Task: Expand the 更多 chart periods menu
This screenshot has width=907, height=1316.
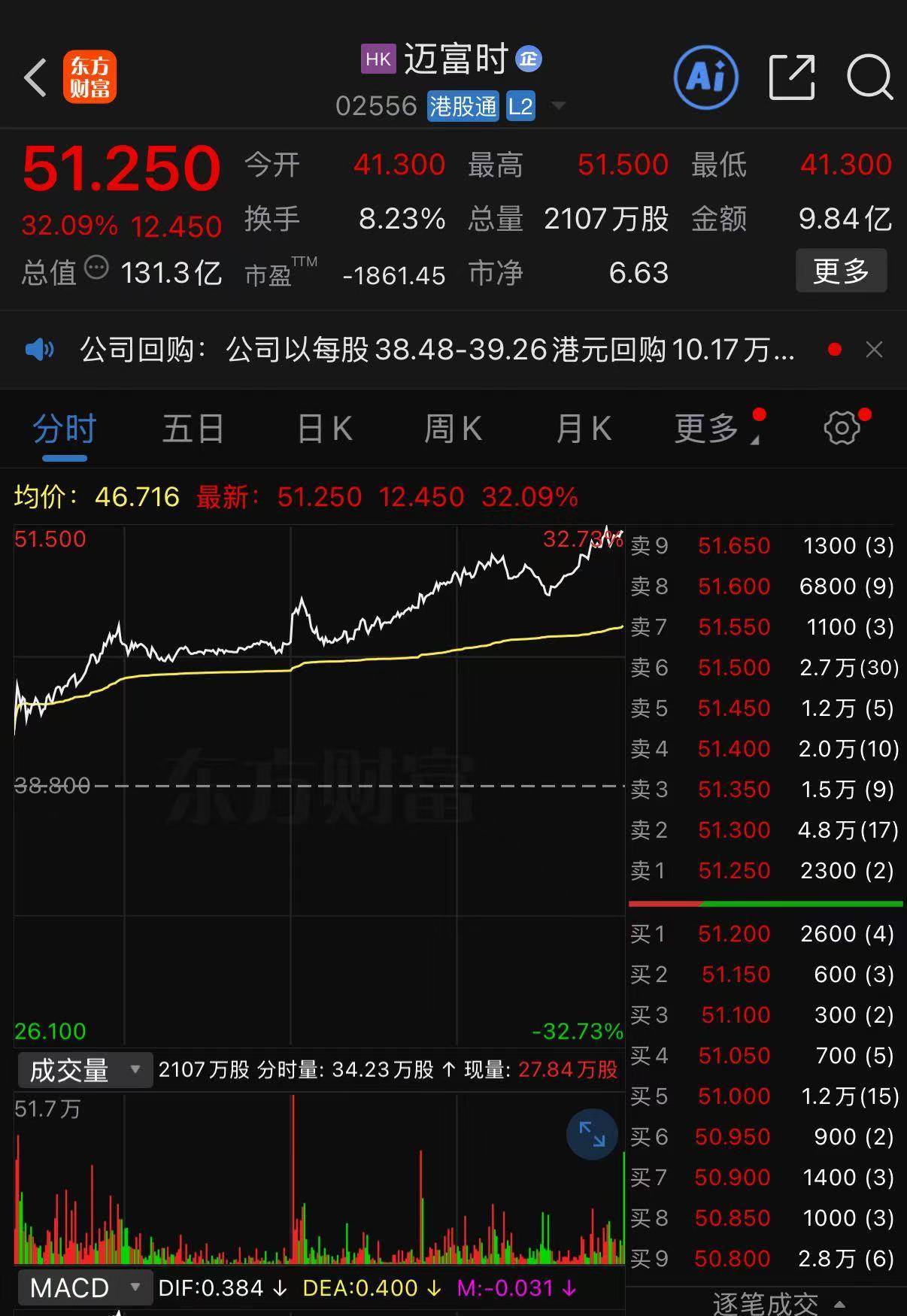Action: (x=712, y=429)
